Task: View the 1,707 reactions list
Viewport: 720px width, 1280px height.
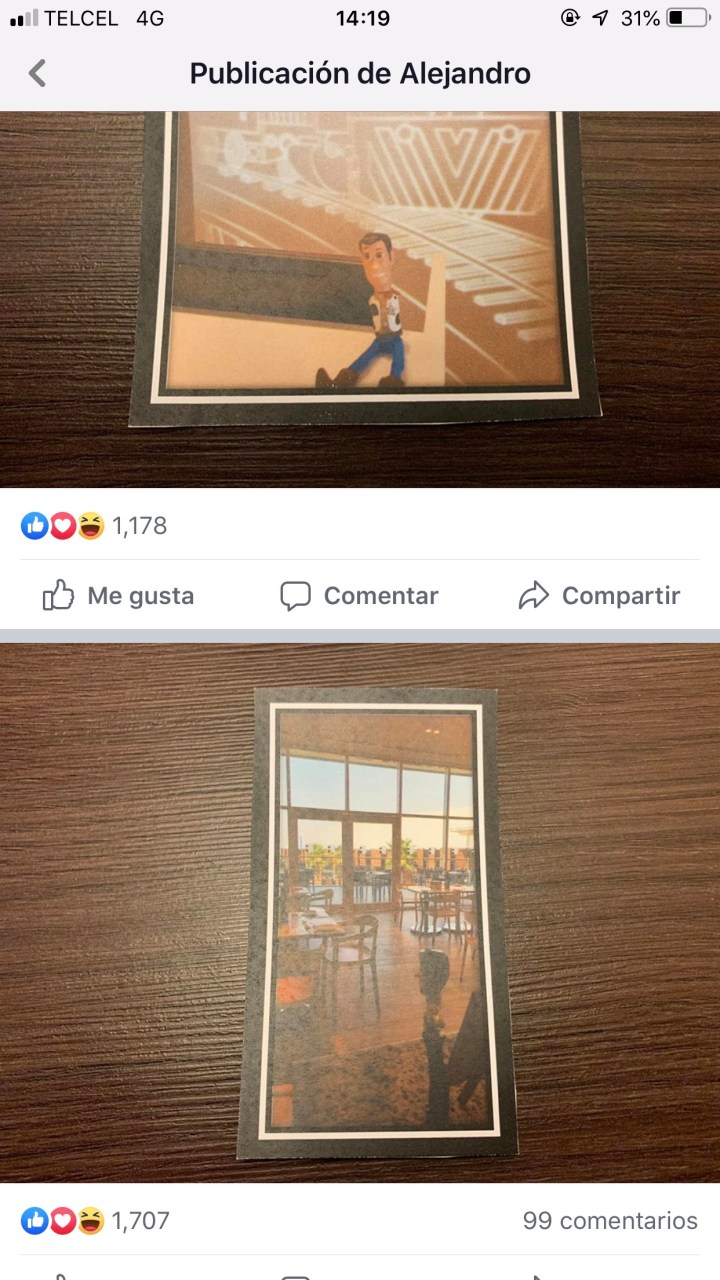Action: click(96, 1221)
